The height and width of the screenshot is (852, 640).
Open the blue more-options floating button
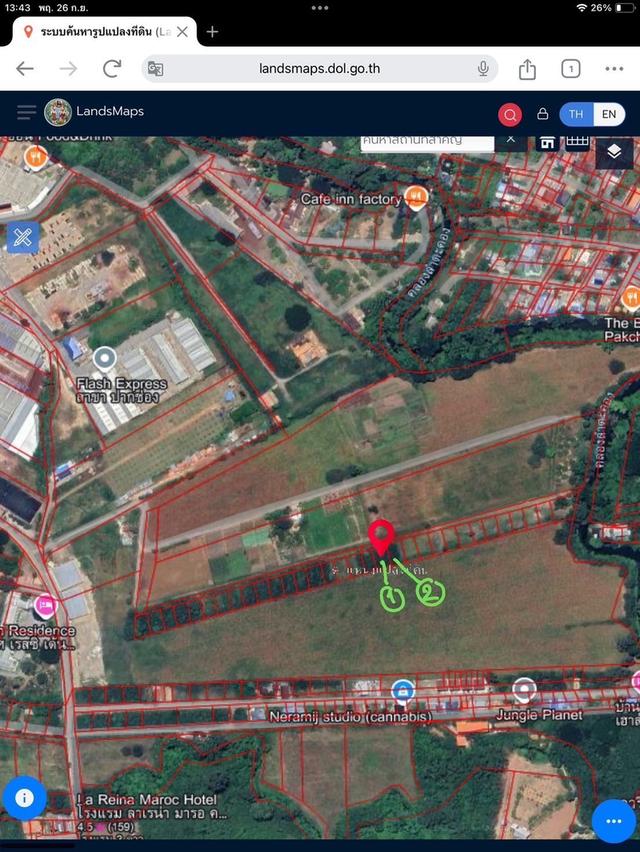[613, 820]
